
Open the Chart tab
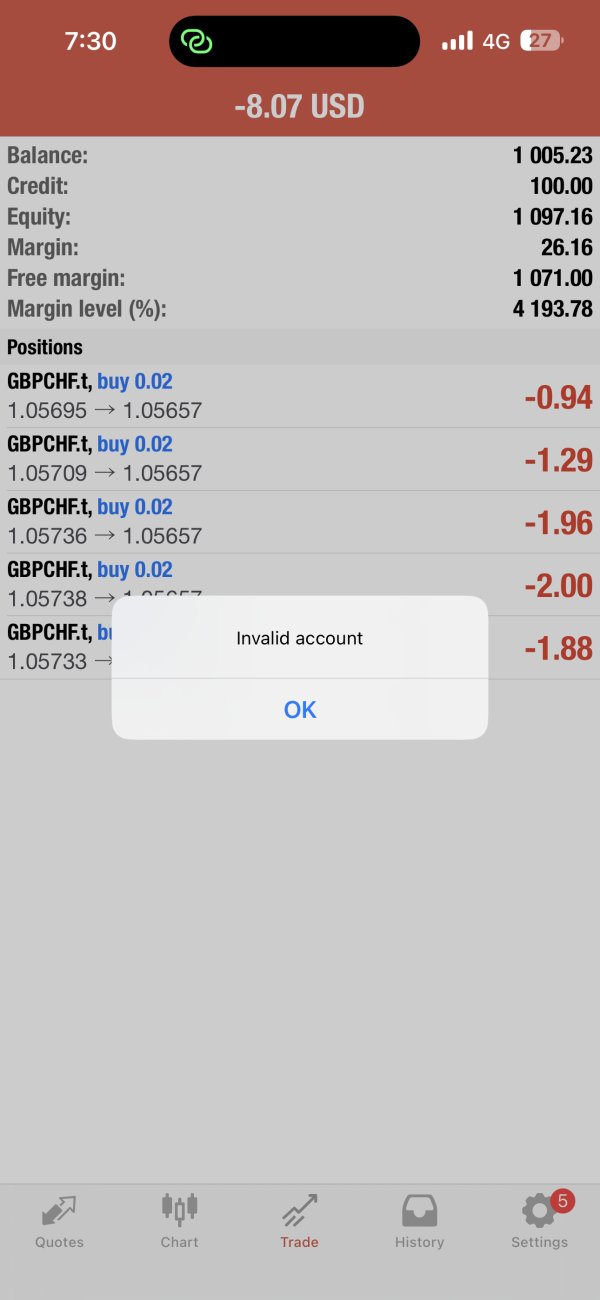[x=180, y=1220]
